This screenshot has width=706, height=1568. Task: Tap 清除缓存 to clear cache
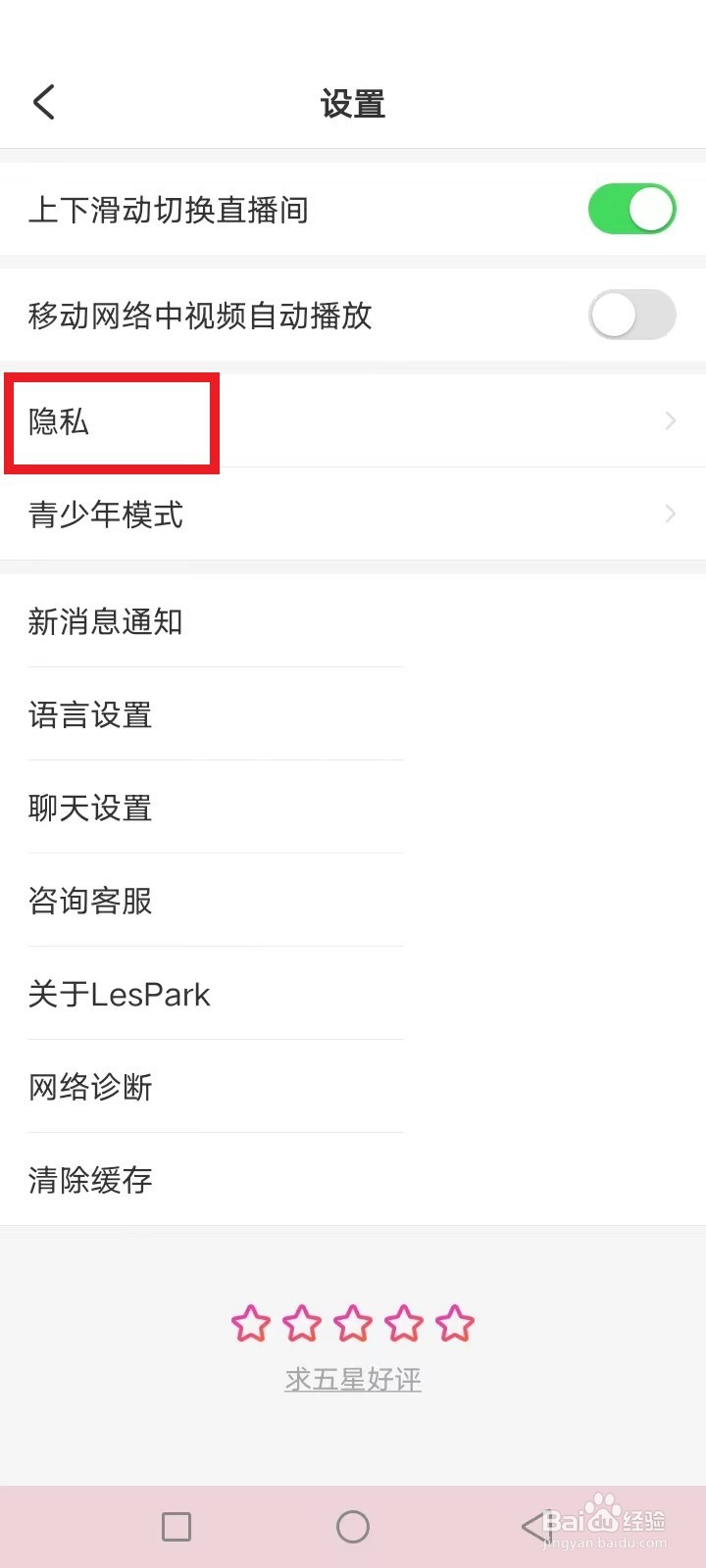pos(90,1180)
